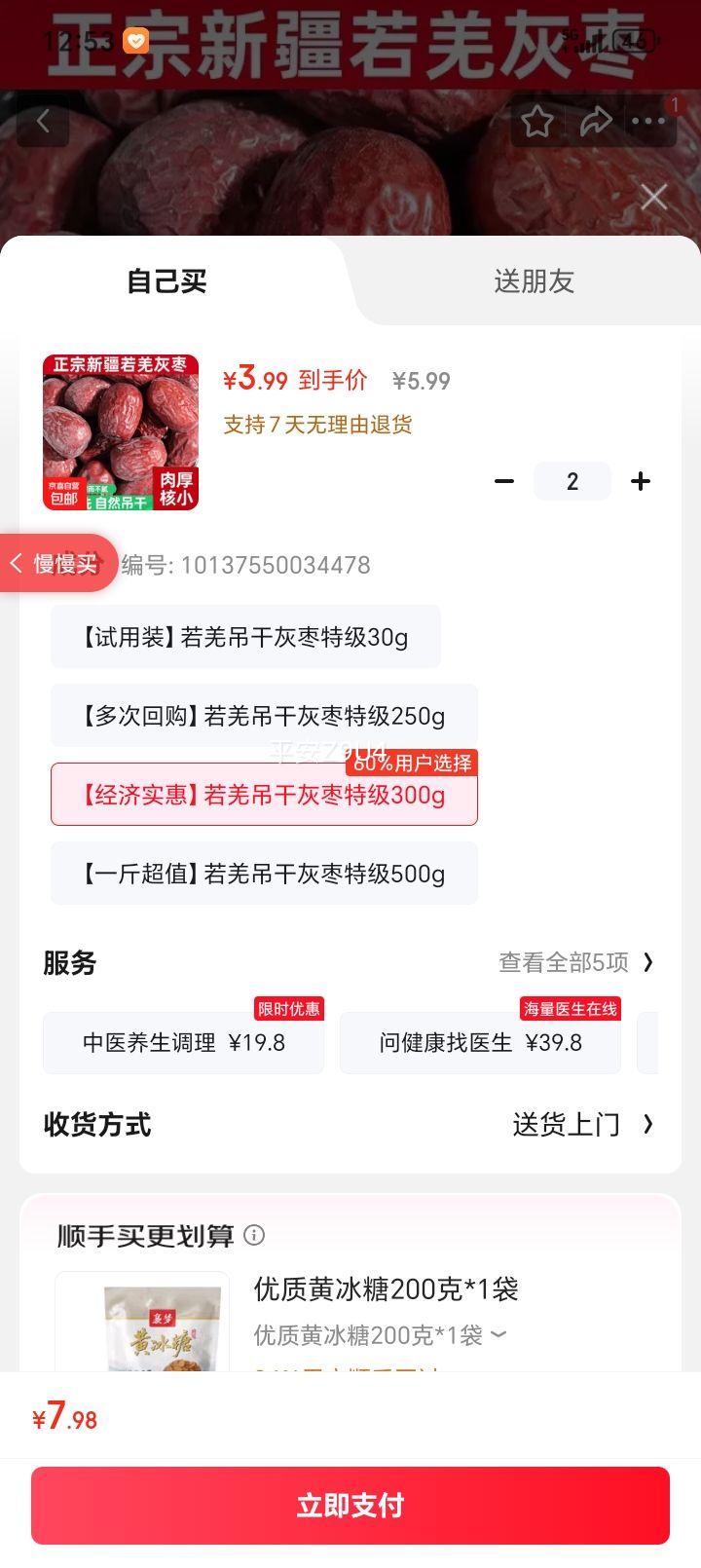Open the share icon

point(597,121)
